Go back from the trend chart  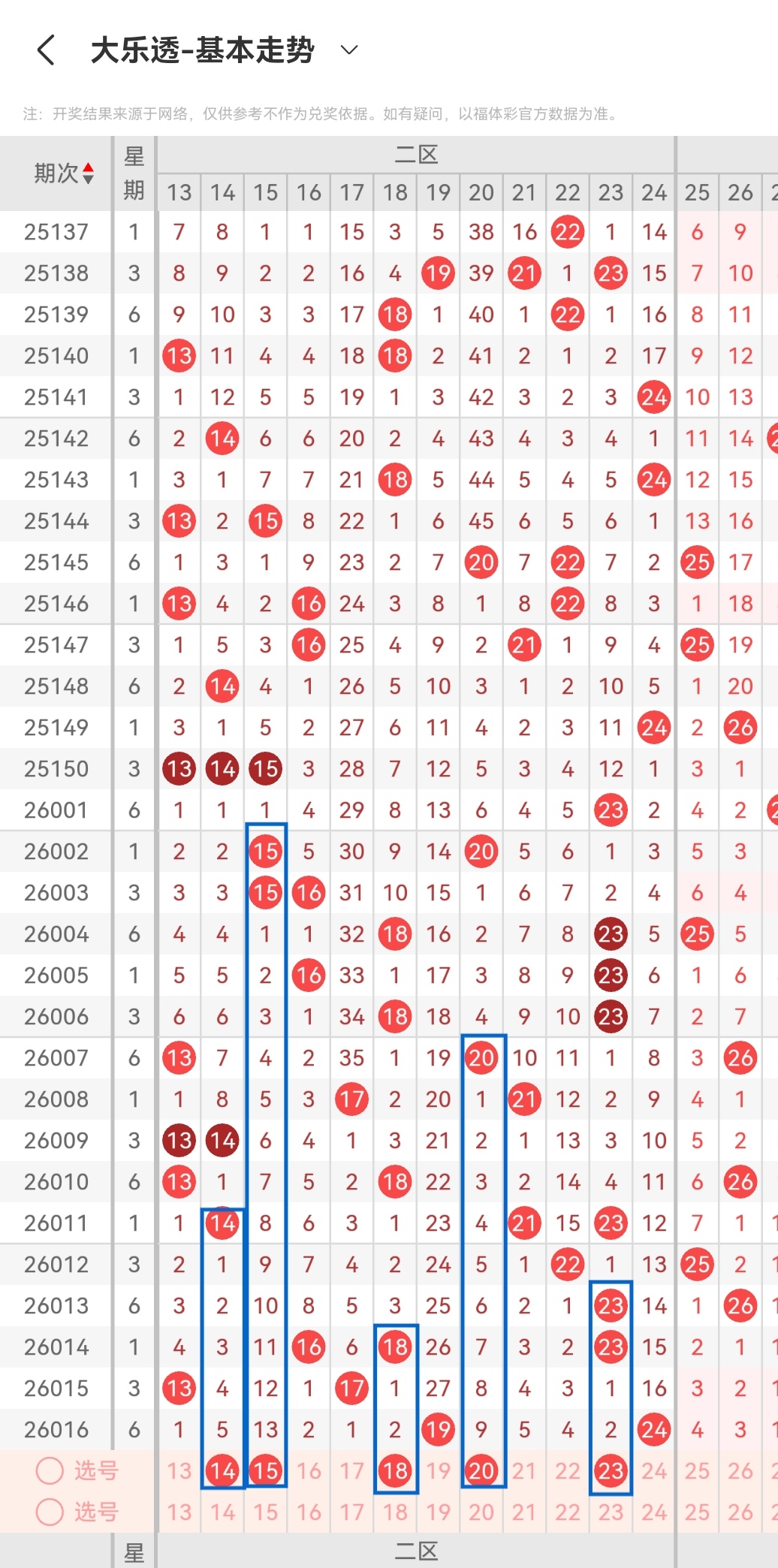coord(46,50)
